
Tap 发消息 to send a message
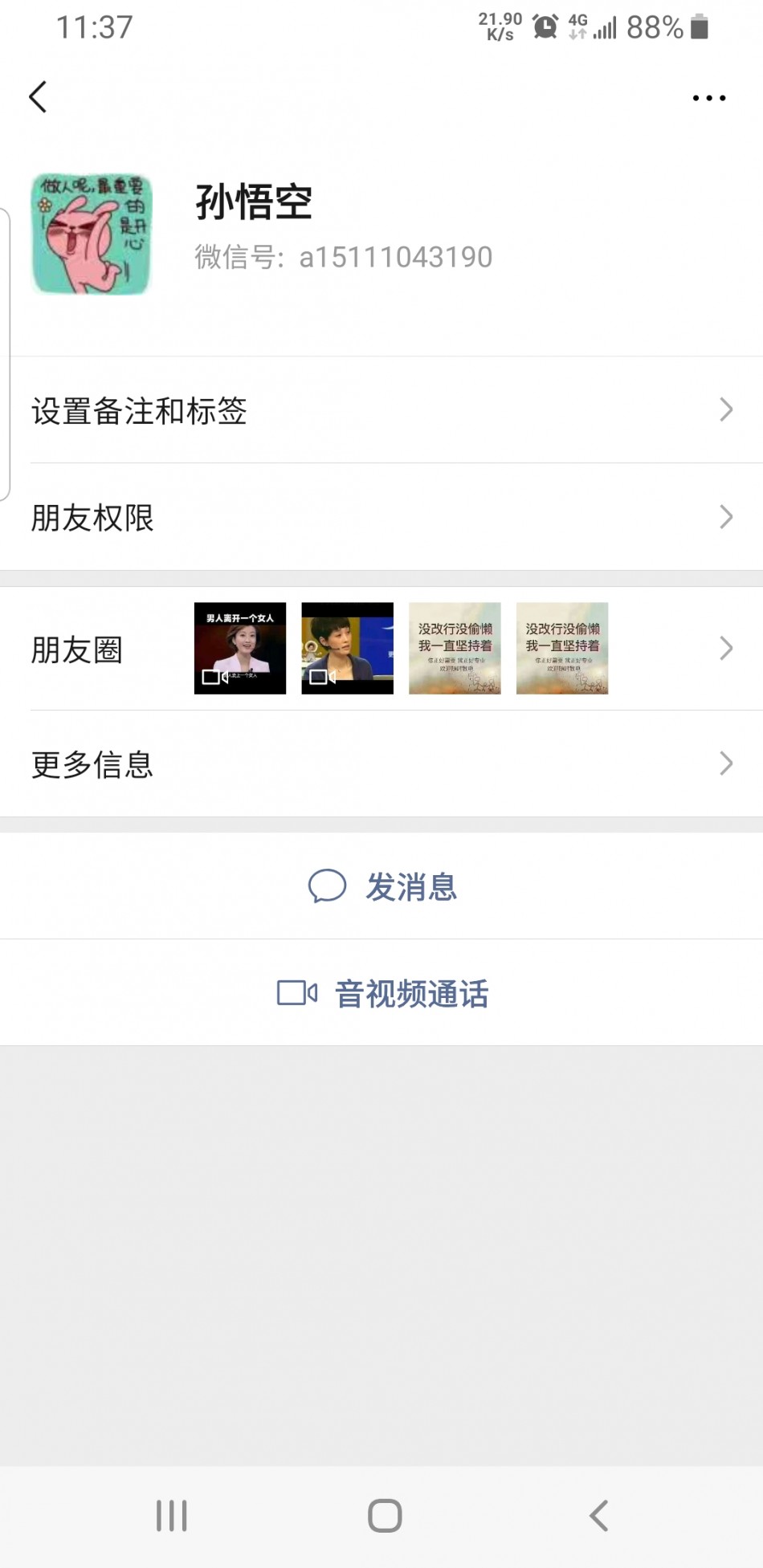tap(383, 887)
